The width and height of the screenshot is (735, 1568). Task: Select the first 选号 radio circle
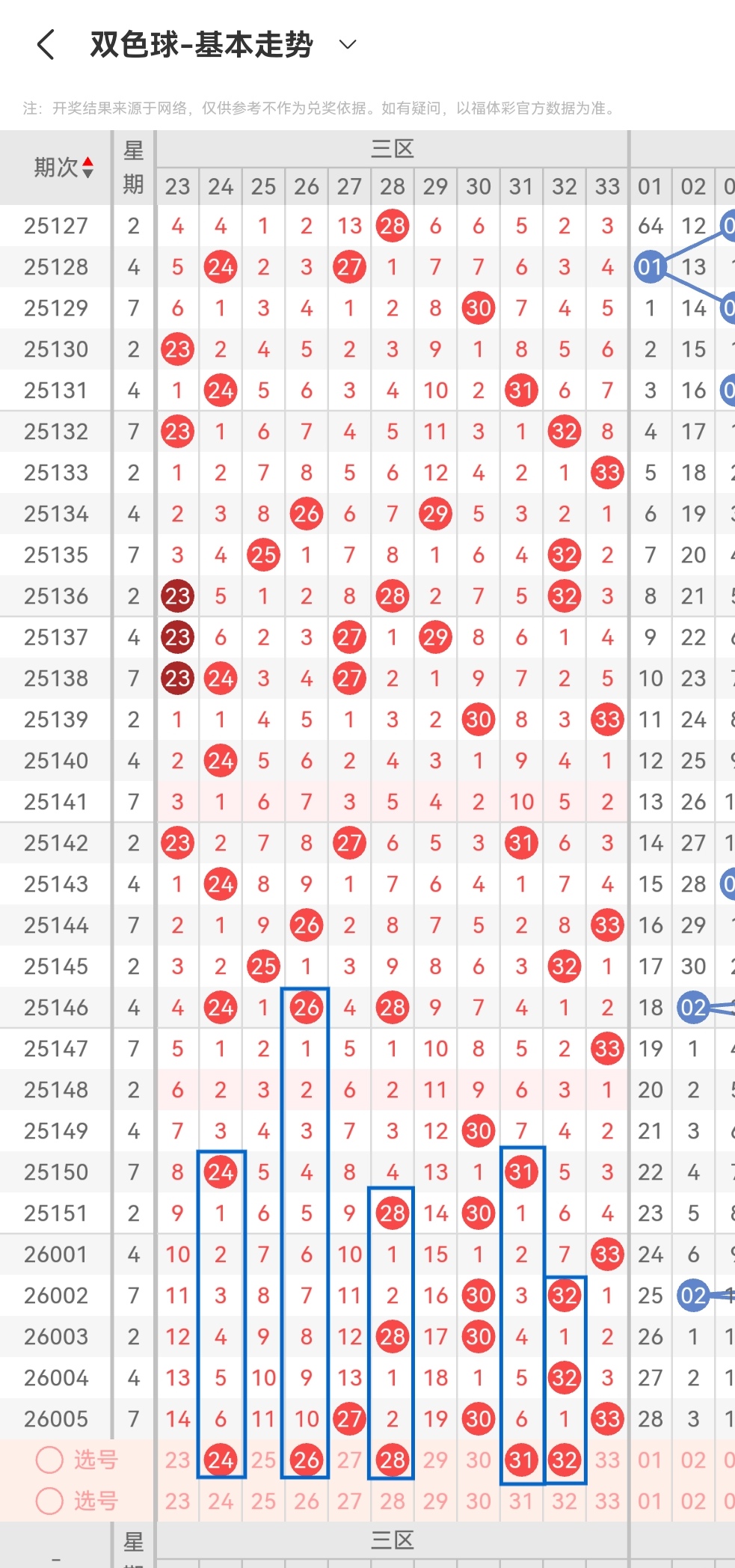[x=49, y=1460]
